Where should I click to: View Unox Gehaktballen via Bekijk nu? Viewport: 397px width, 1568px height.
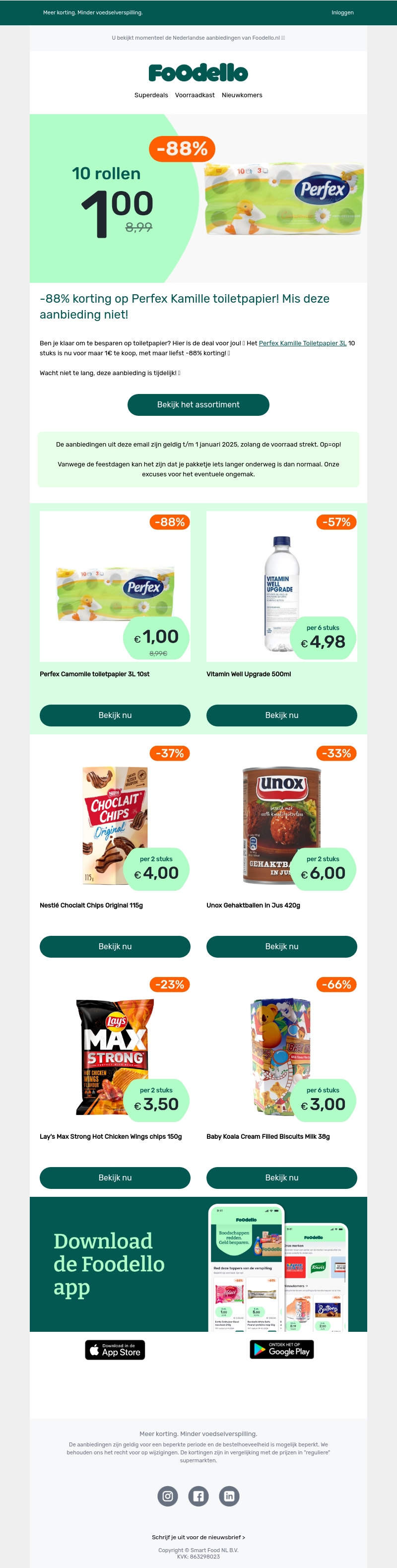click(281, 947)
